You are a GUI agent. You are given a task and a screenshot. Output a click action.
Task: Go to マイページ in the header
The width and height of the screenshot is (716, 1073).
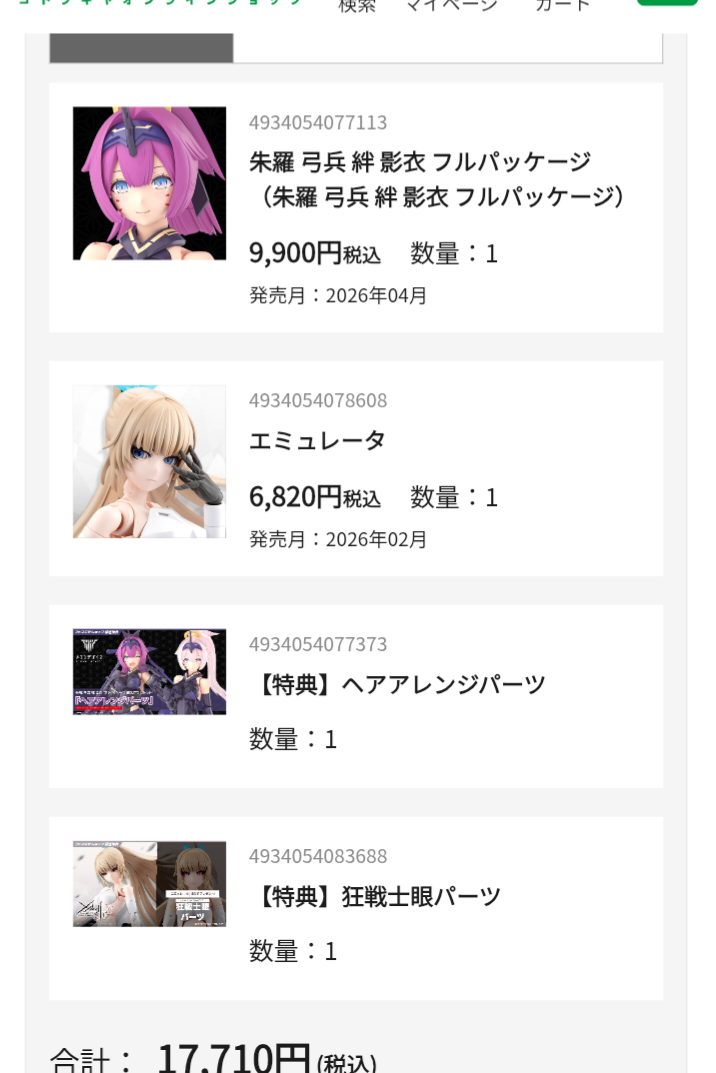point(451,6)
